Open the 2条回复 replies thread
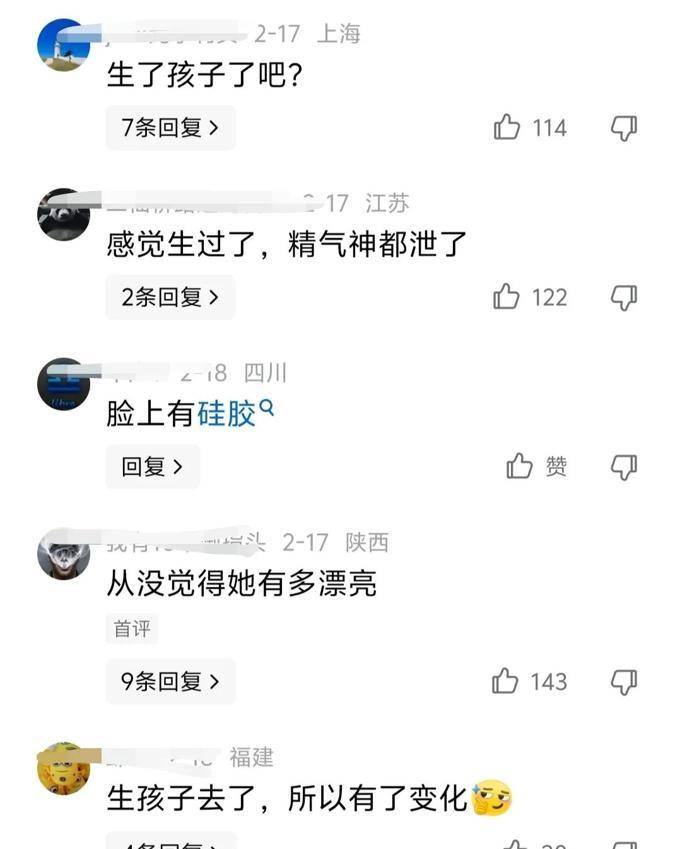Image resolution: width=680 pixels, height=849 pixels. pyautogui.click(x=170, y=297)
